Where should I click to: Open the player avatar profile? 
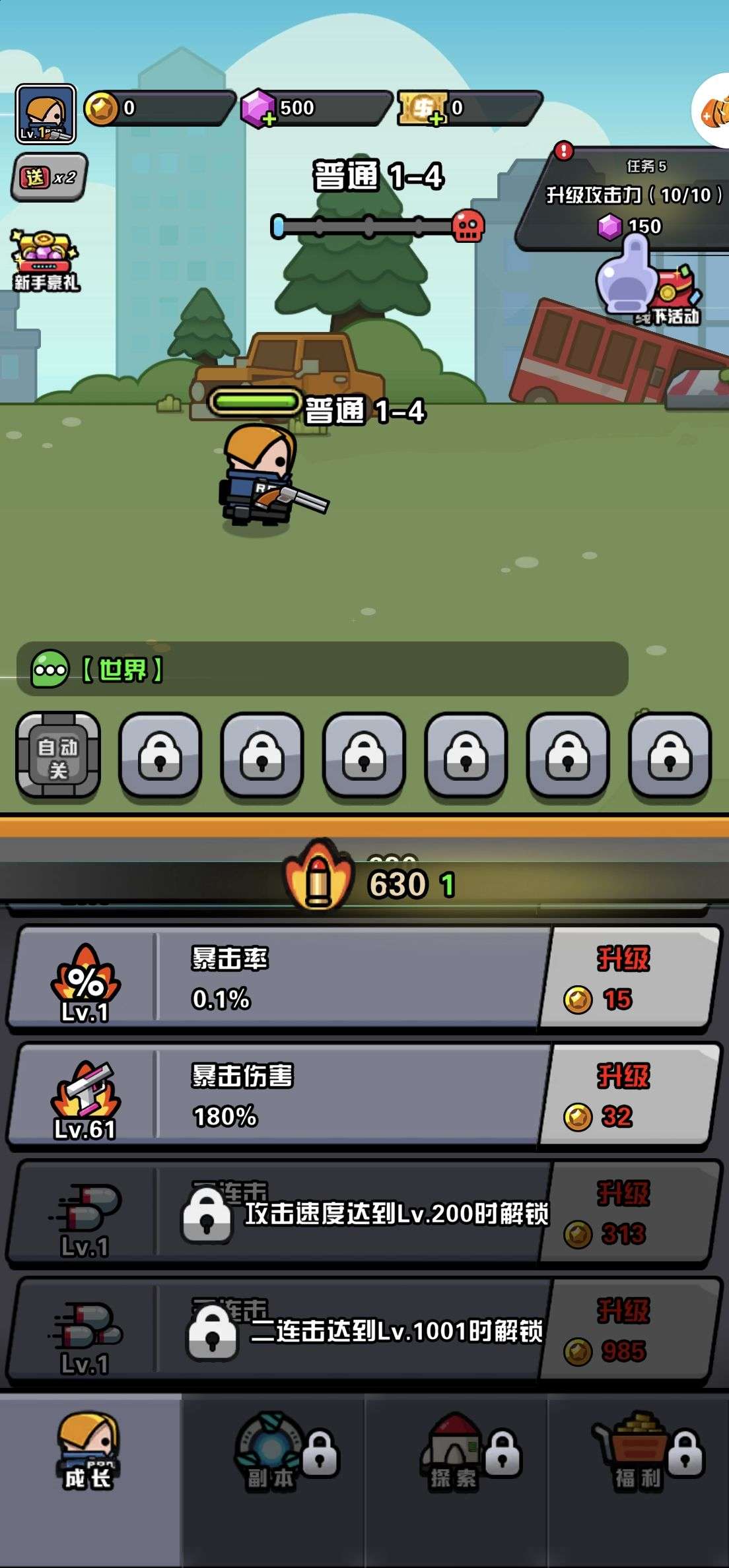tap(45, 114)
